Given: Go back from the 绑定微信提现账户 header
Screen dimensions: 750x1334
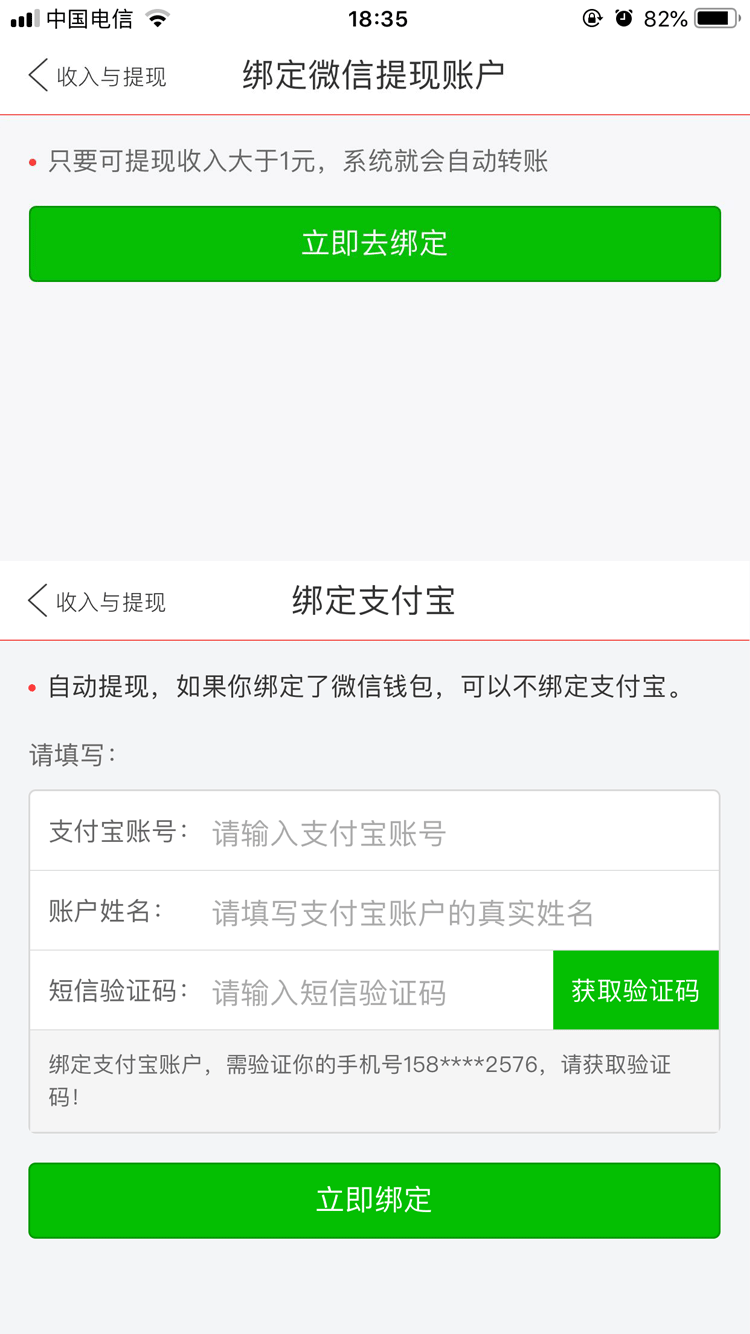Looking at the screenshot, I should coord(96,76).
